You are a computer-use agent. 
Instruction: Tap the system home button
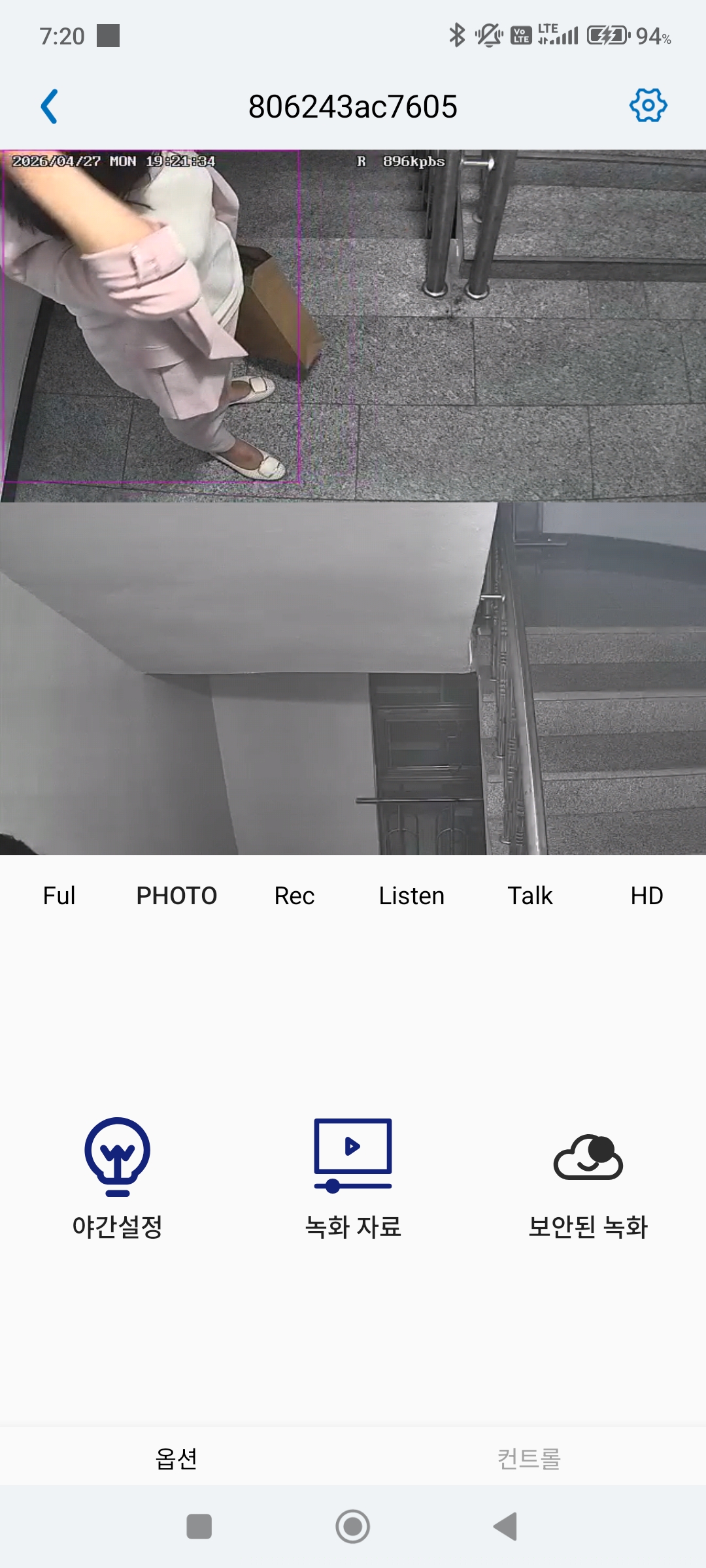click(353, 1527)
